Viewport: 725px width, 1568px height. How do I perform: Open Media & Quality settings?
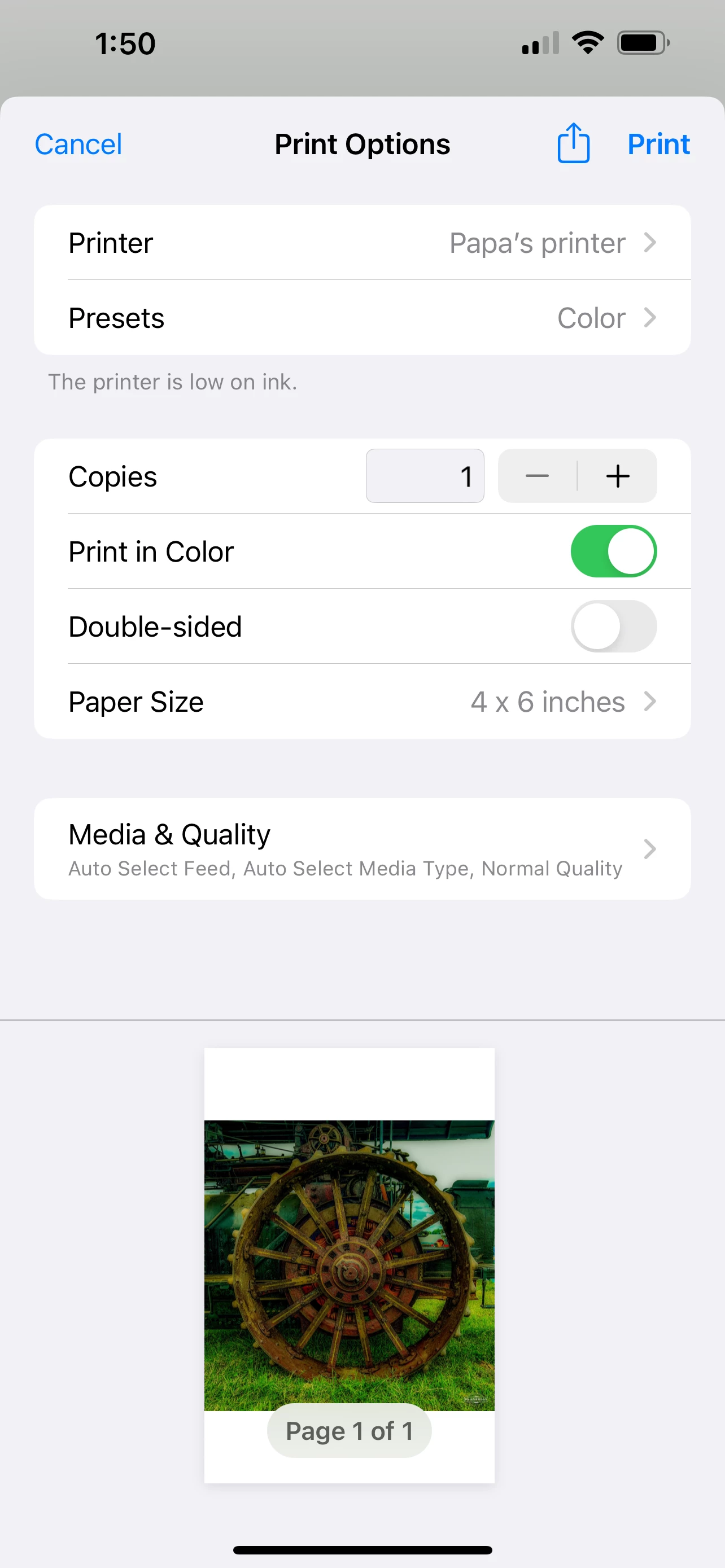[x=362, y=848]
